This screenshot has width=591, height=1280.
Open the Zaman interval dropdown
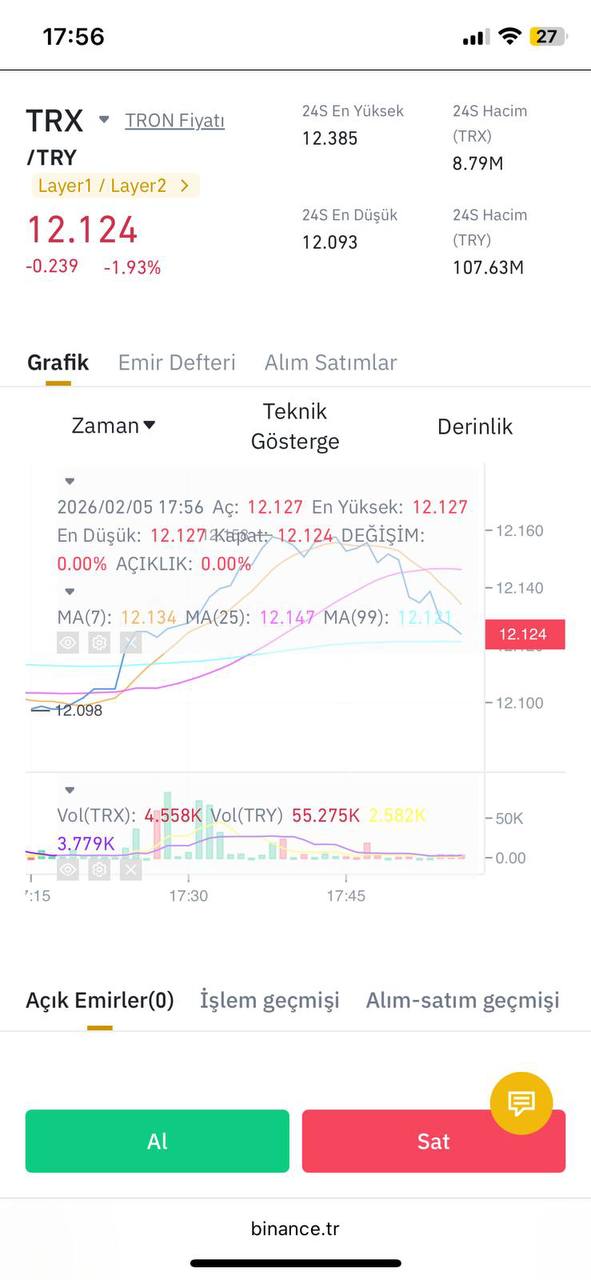tap(113, 426)
